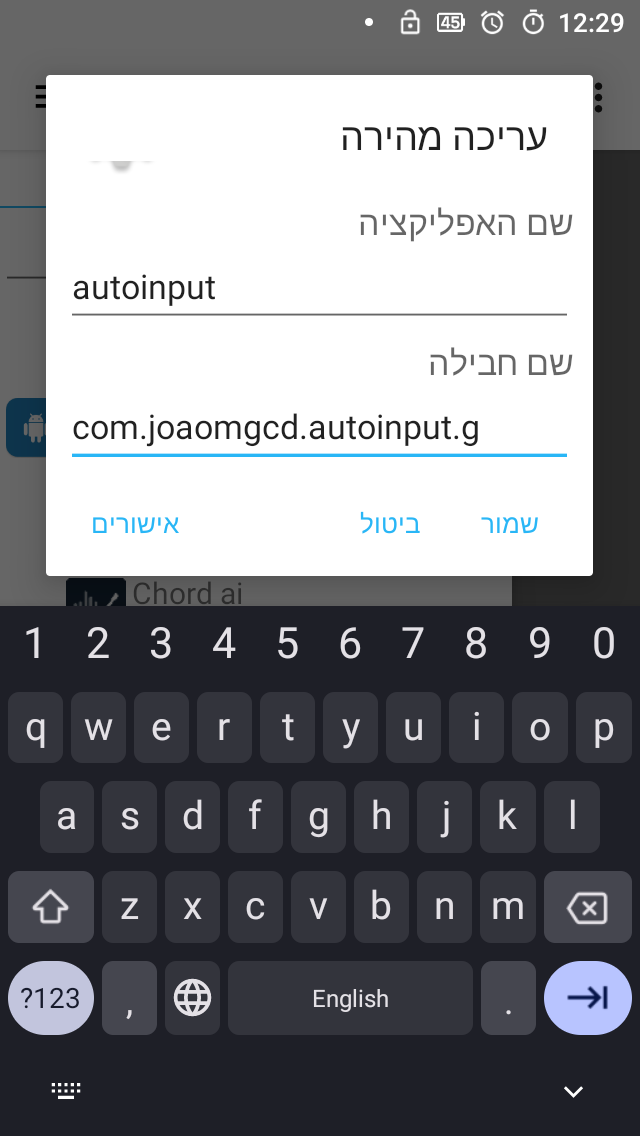640x1136 pixels.
Task: Tap the keyboard's tab/next action key
Action: [587, 998]
